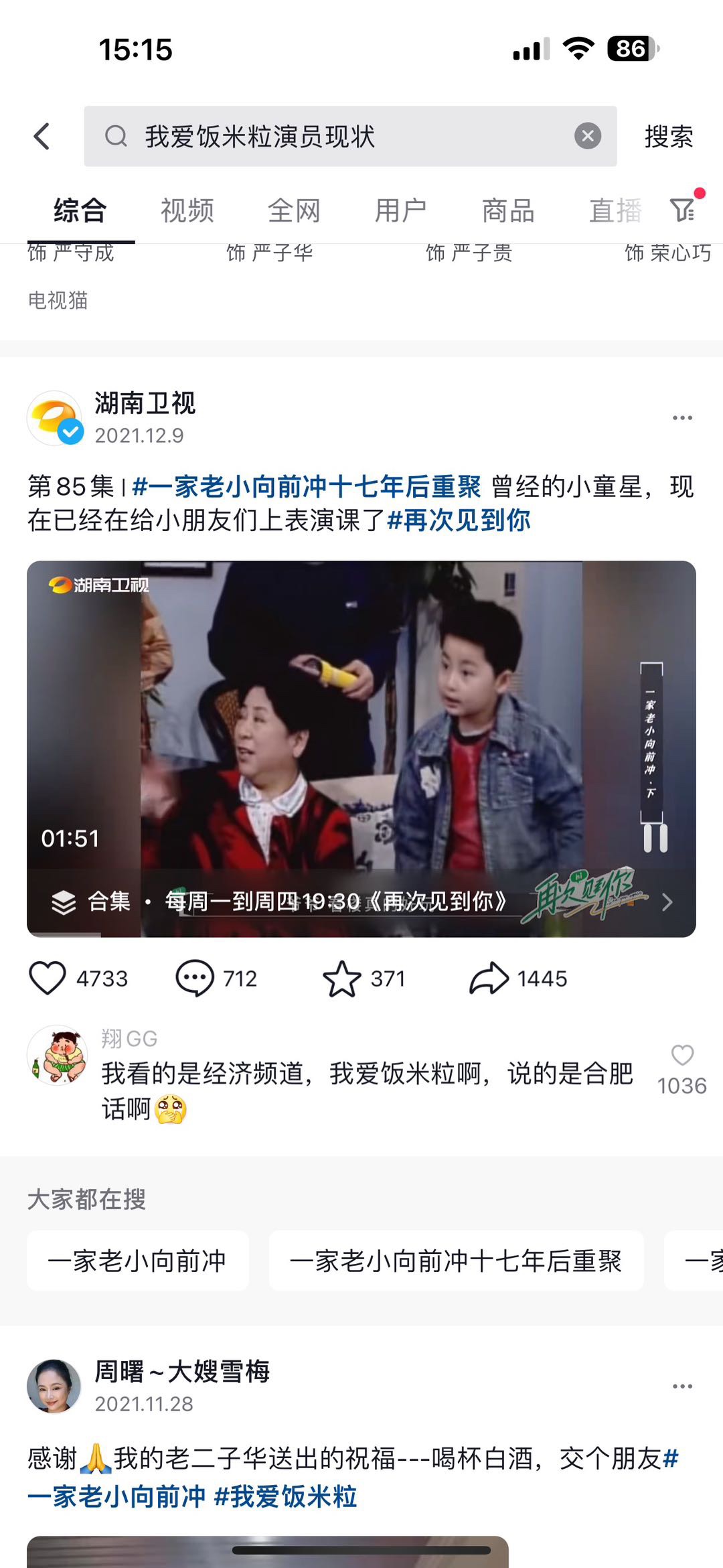Tap the 搜索 button

(x=668, y=137)
